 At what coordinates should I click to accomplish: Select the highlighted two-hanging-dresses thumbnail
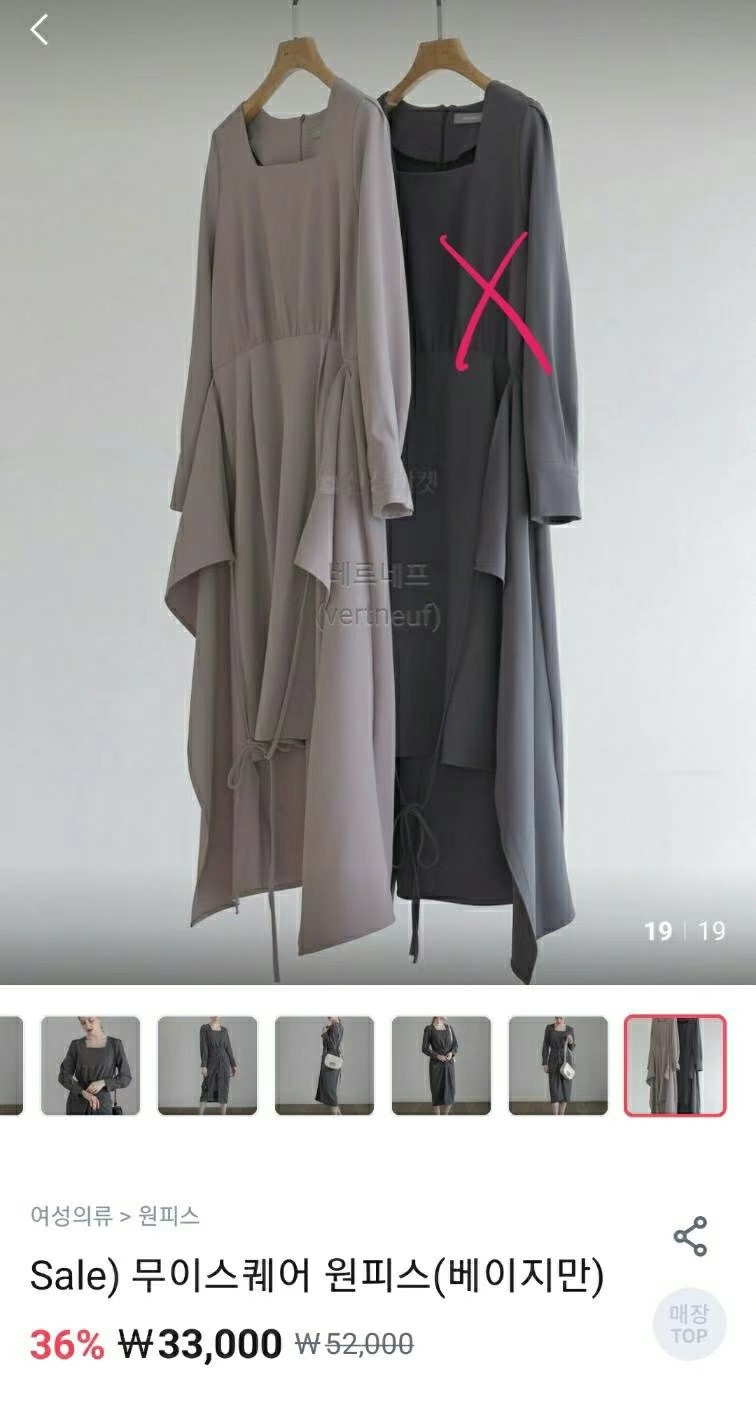coord(675,1065)
